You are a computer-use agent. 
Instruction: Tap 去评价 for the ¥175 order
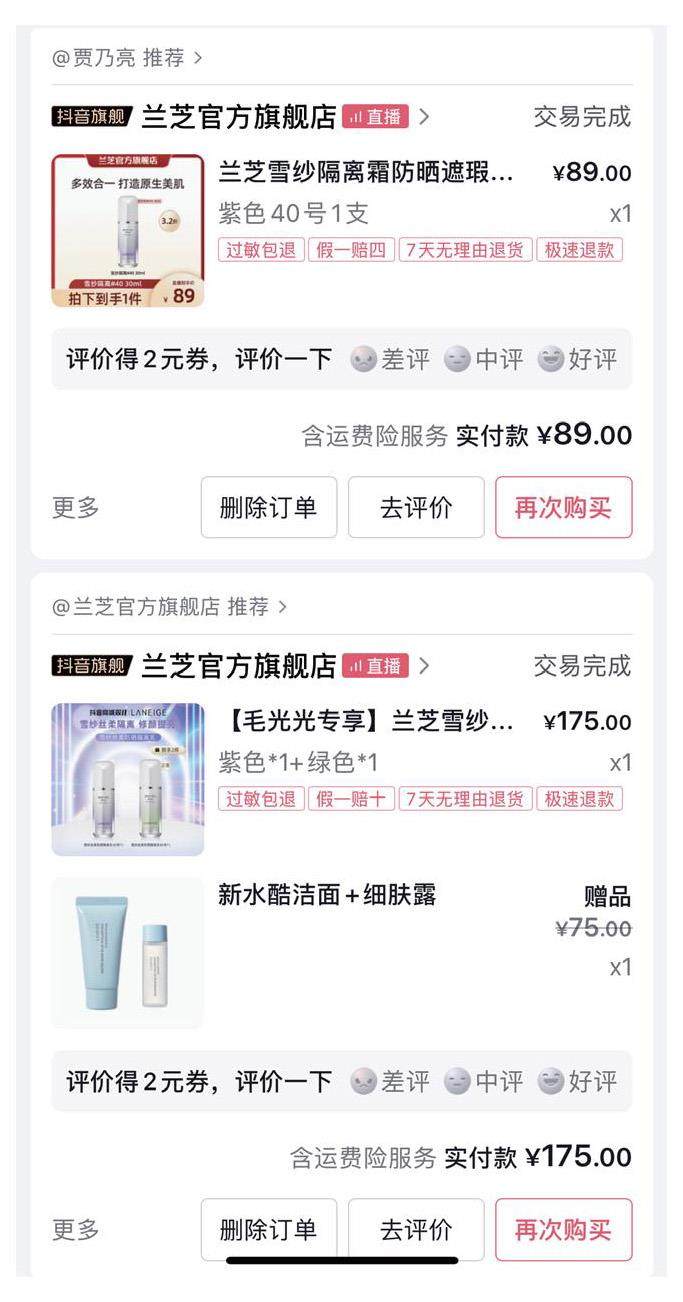tap(416, 1229)
